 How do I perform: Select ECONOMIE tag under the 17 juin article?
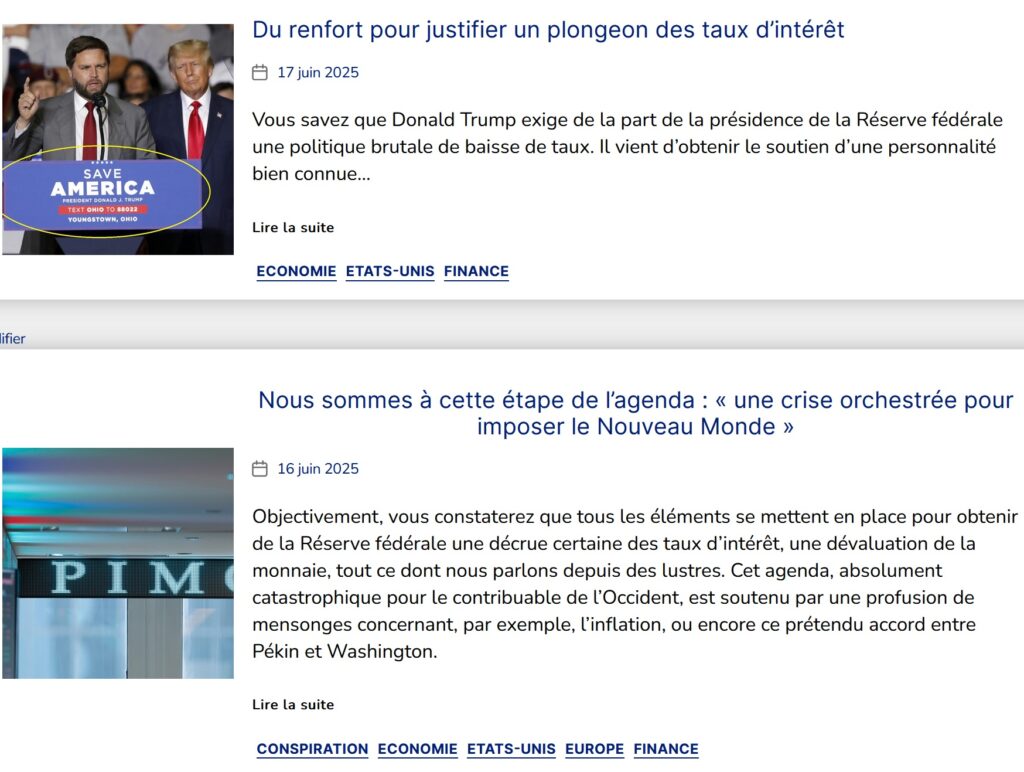coord(296,271)
